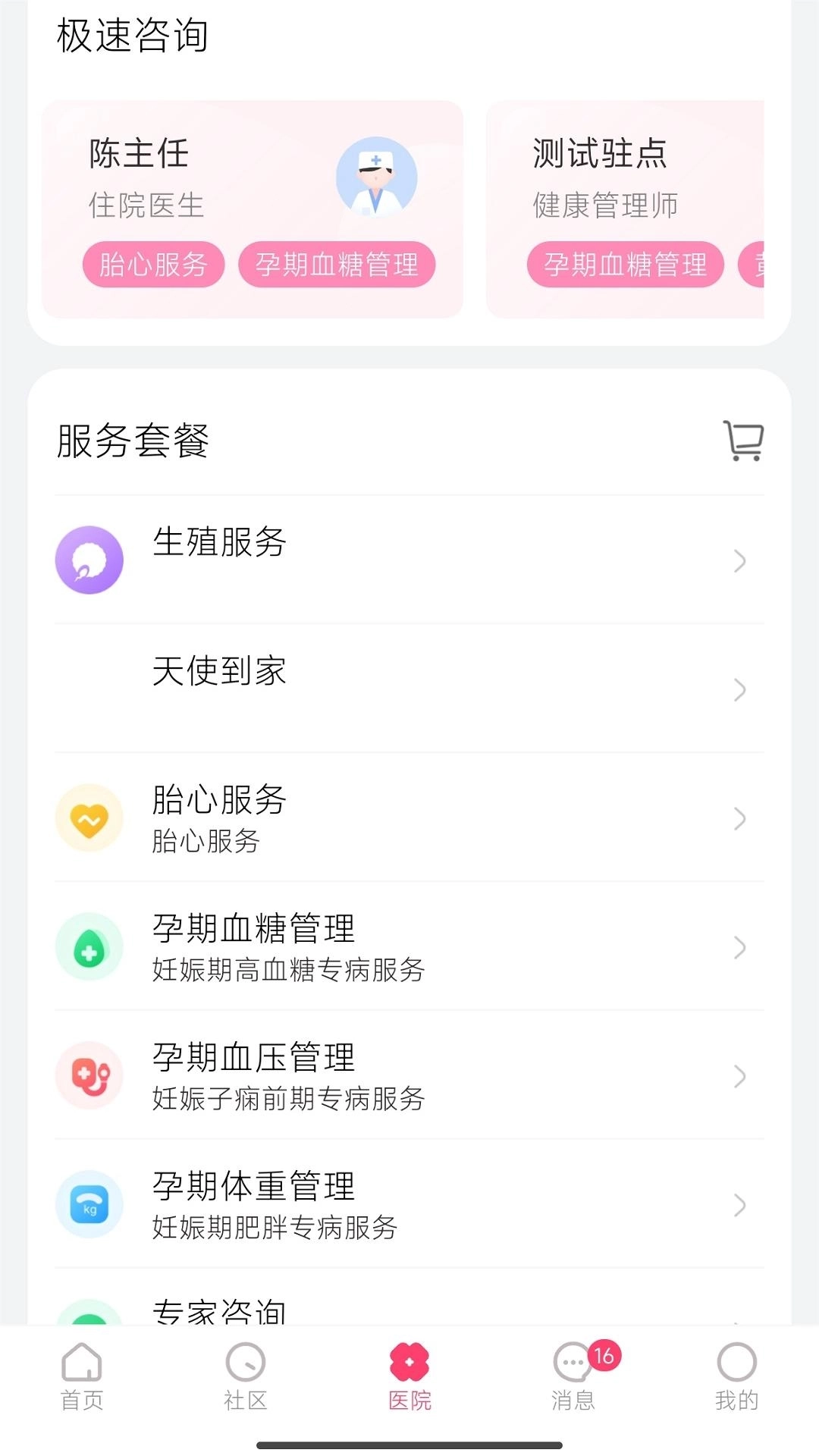Viewport: 819px width, 1456px height.
Task: Open the 生殖服务 package
Action: 409,560
